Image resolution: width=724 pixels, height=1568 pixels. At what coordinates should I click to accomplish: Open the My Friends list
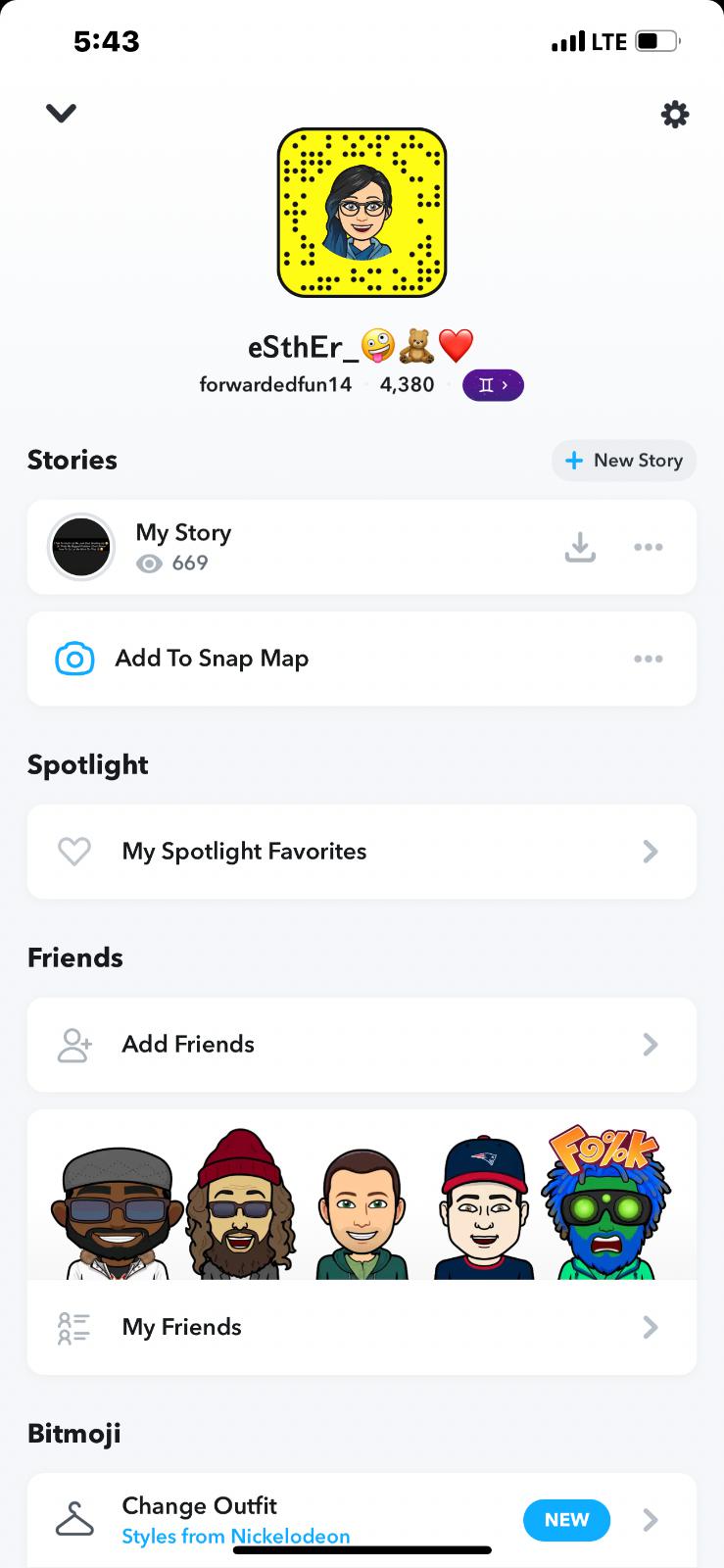tap(362, 1327)
